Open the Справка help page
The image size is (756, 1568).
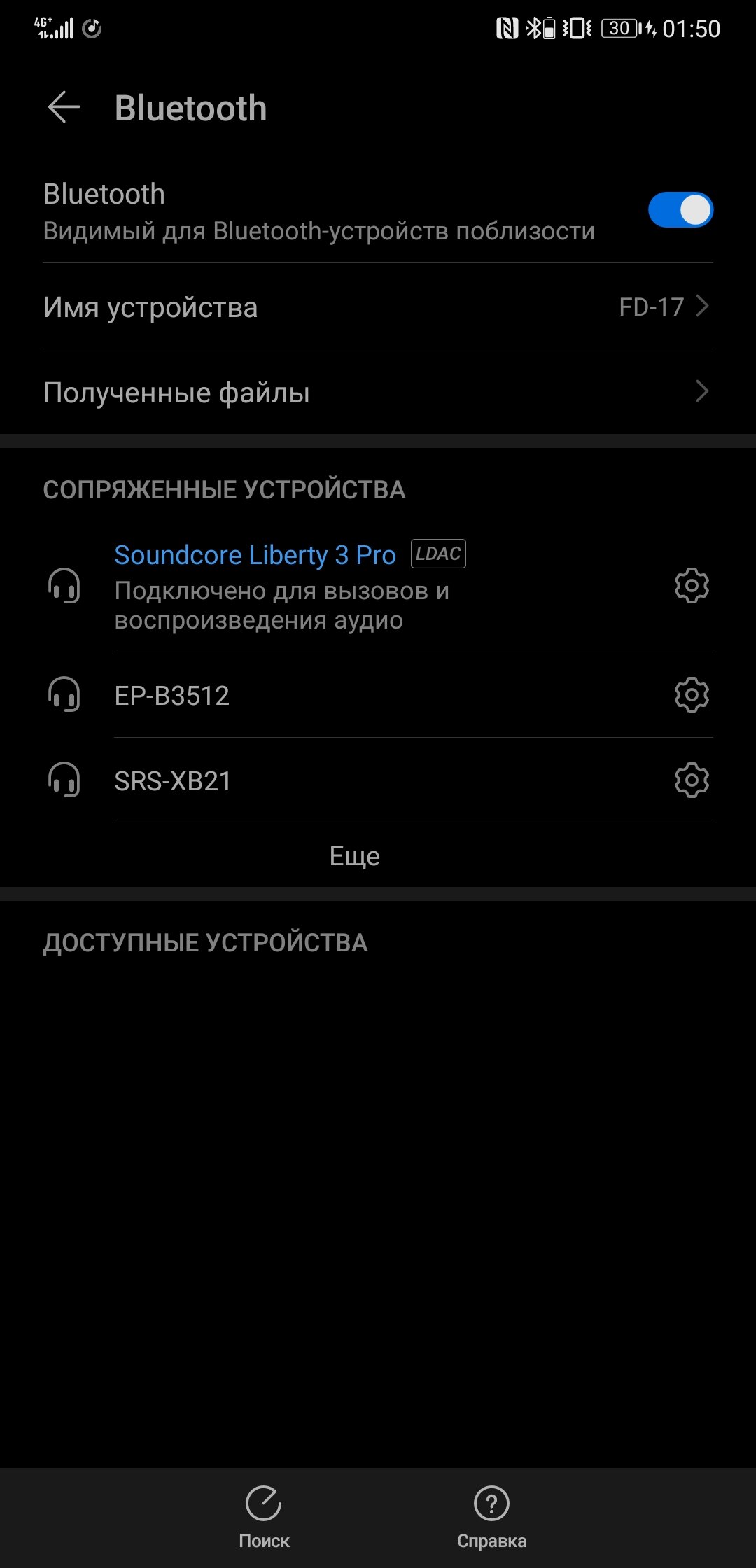point(491,1517)
